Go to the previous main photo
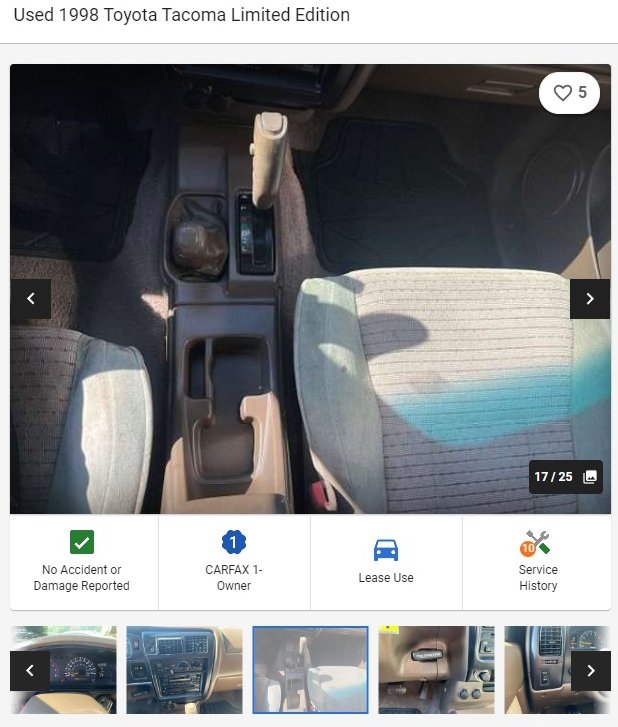 click(x=31, y=299)
